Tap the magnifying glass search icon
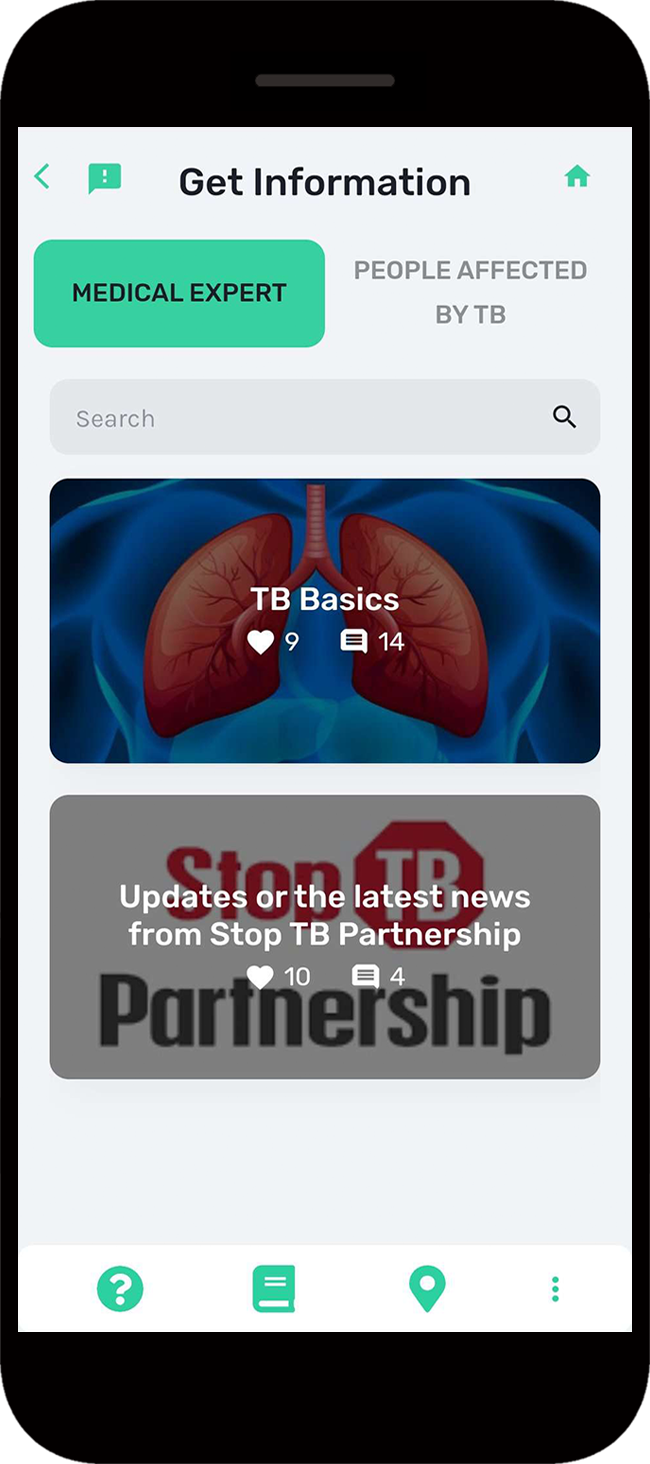Image resolution: width=650 pixels, height=1464 pixels. (x=564, y=418)
